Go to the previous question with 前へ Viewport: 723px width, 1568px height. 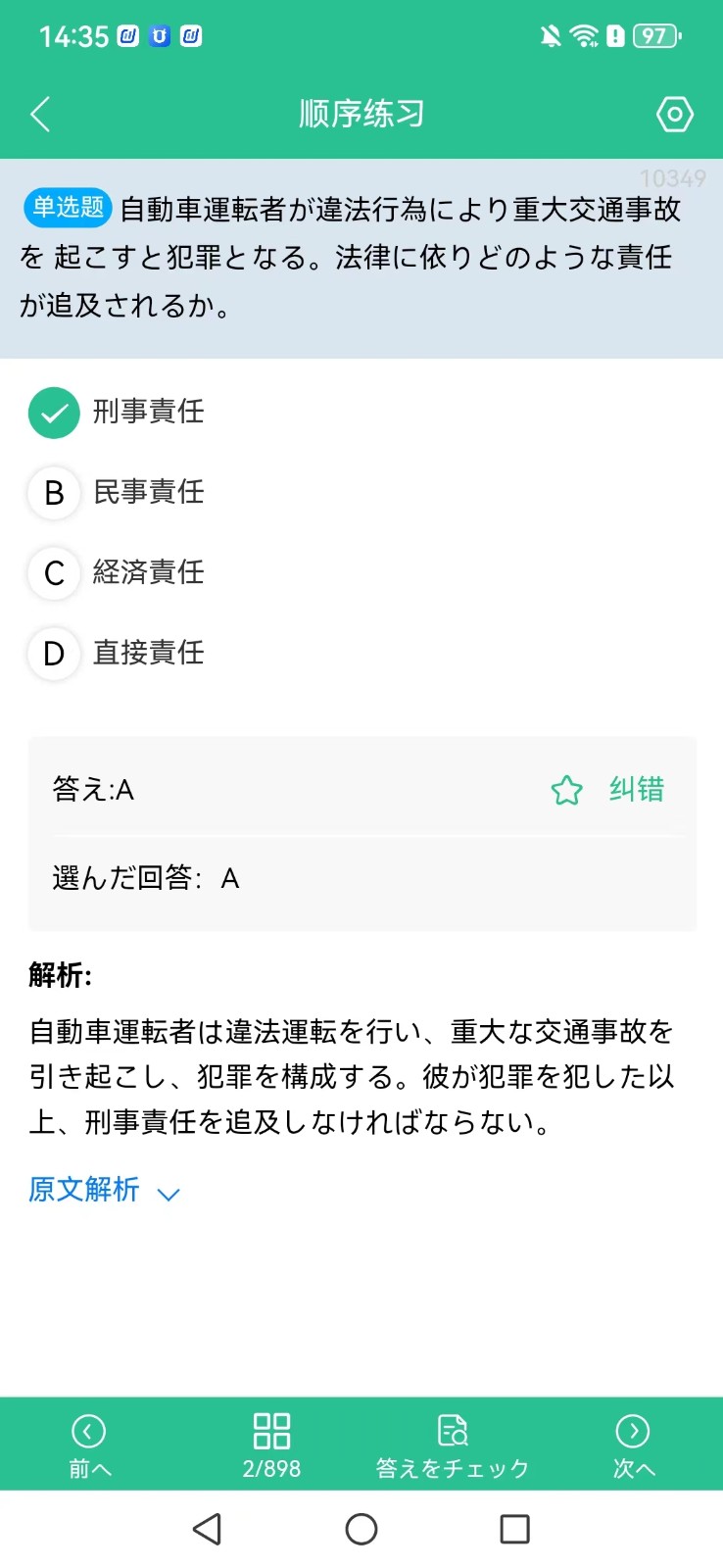point(88,1444)
